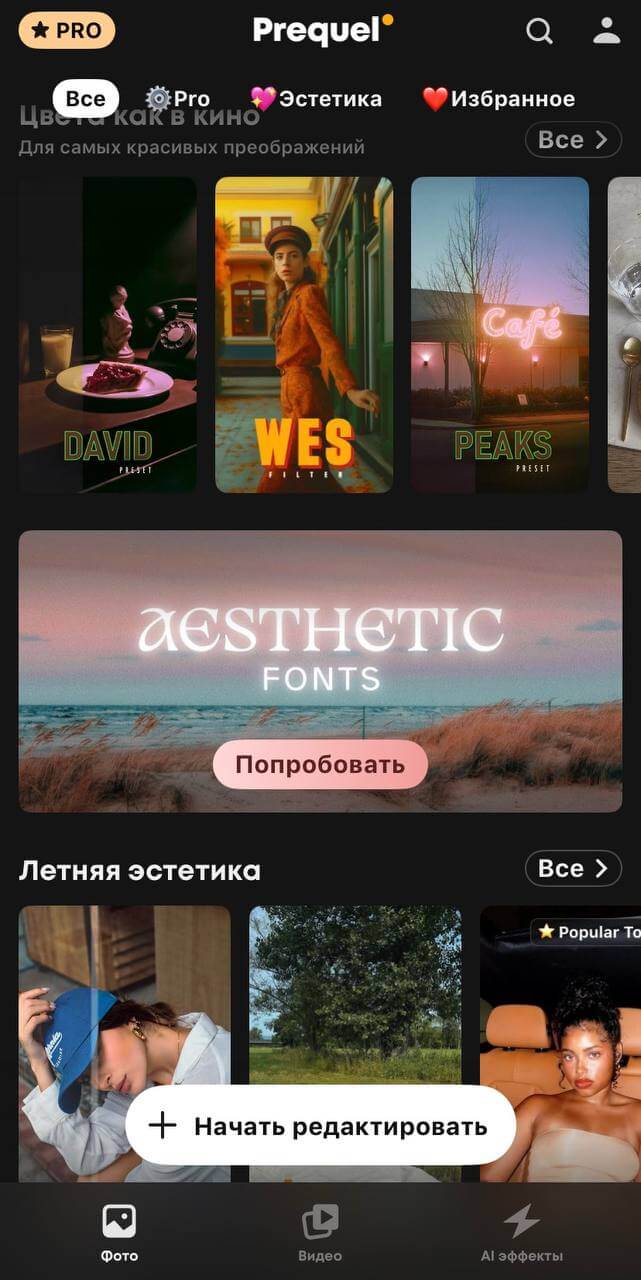This screenshot has width=641, height=1280.
Task: Open the PEAKS preset card
Action: [x=500, y=334]
